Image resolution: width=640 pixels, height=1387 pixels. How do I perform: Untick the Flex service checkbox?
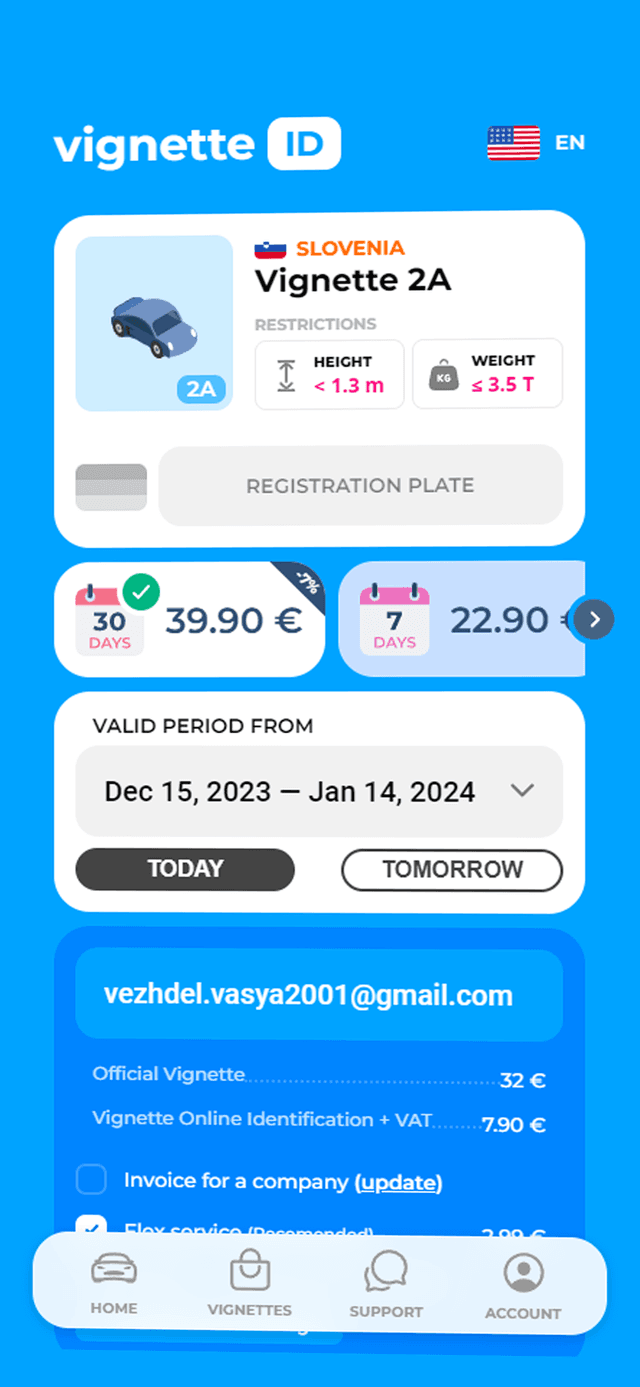[92, 1225]
